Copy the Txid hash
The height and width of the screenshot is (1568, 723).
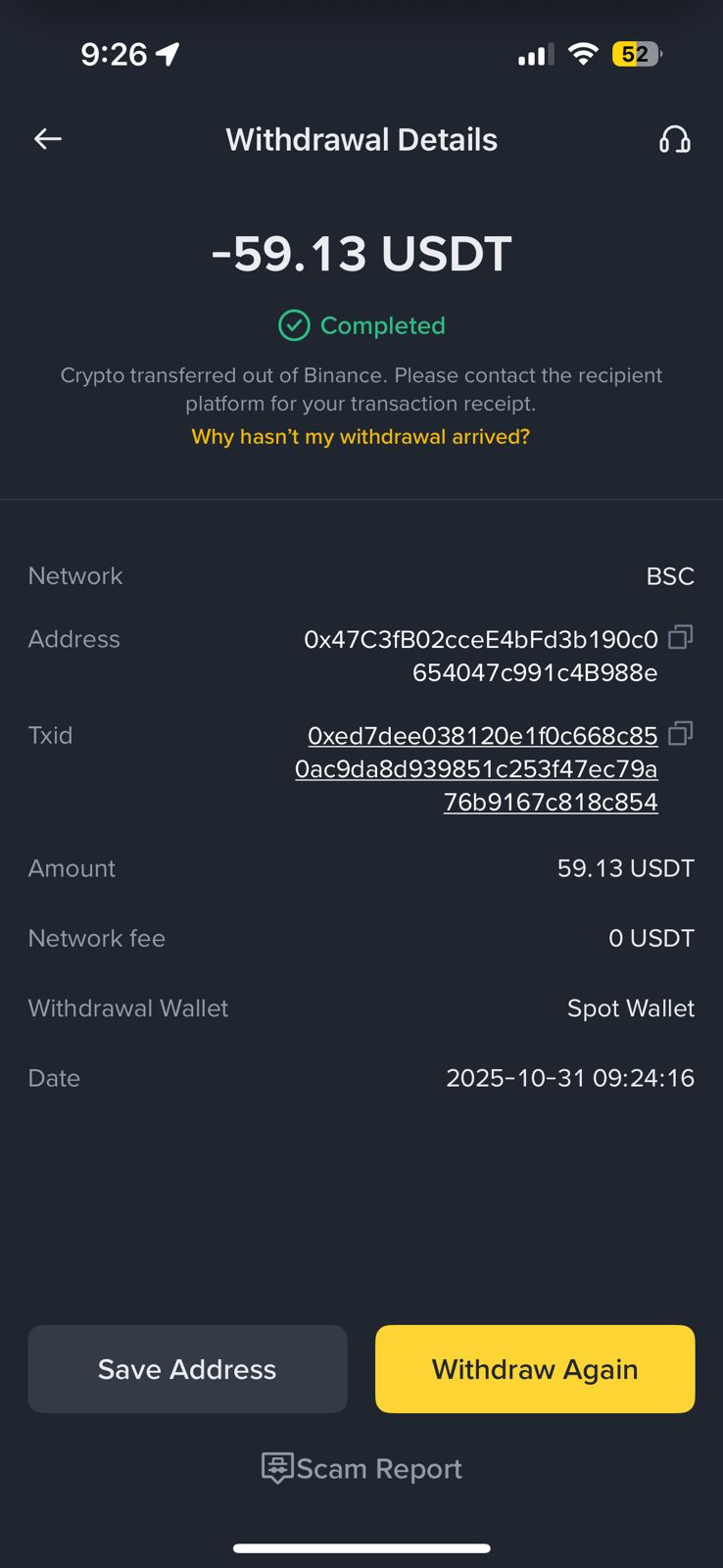pos(680,733)
